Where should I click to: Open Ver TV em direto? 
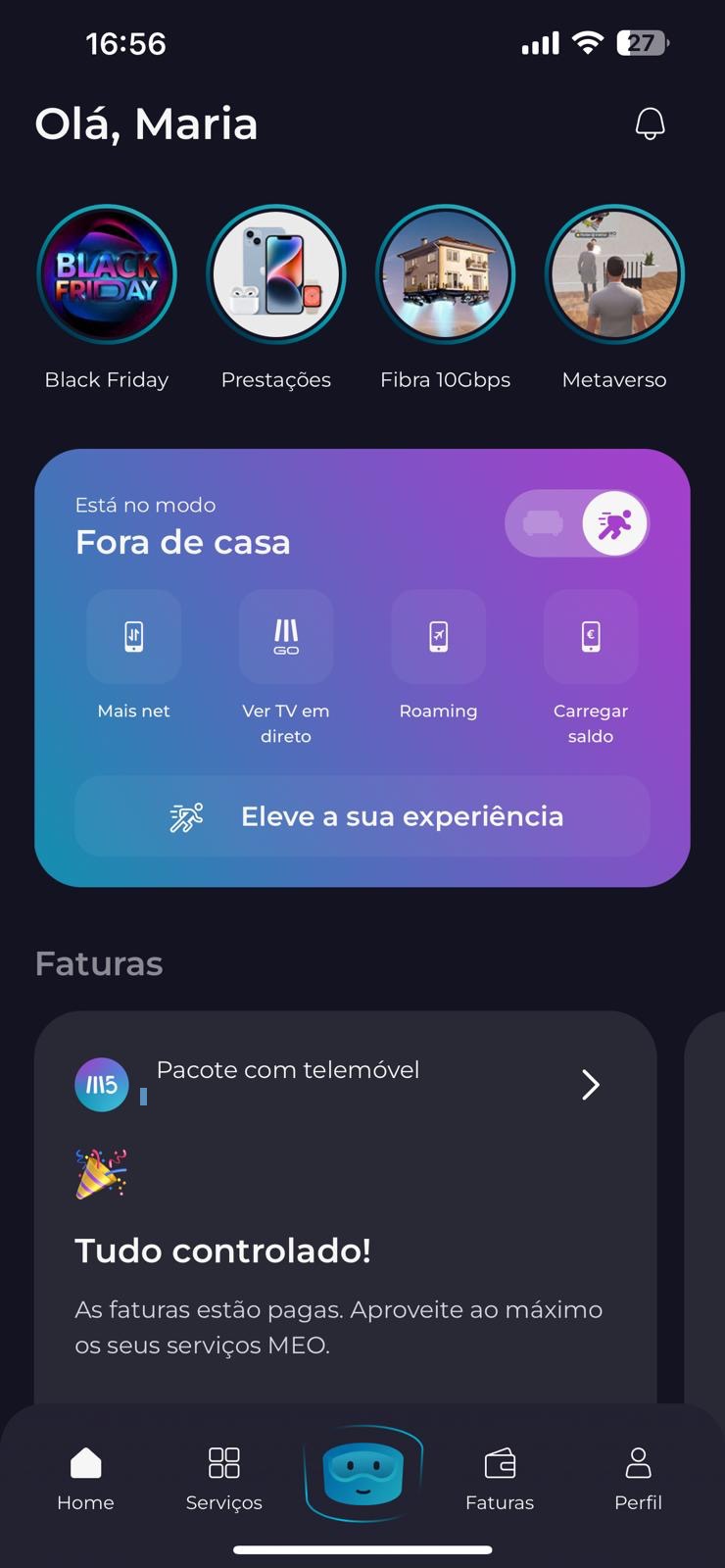286,637
